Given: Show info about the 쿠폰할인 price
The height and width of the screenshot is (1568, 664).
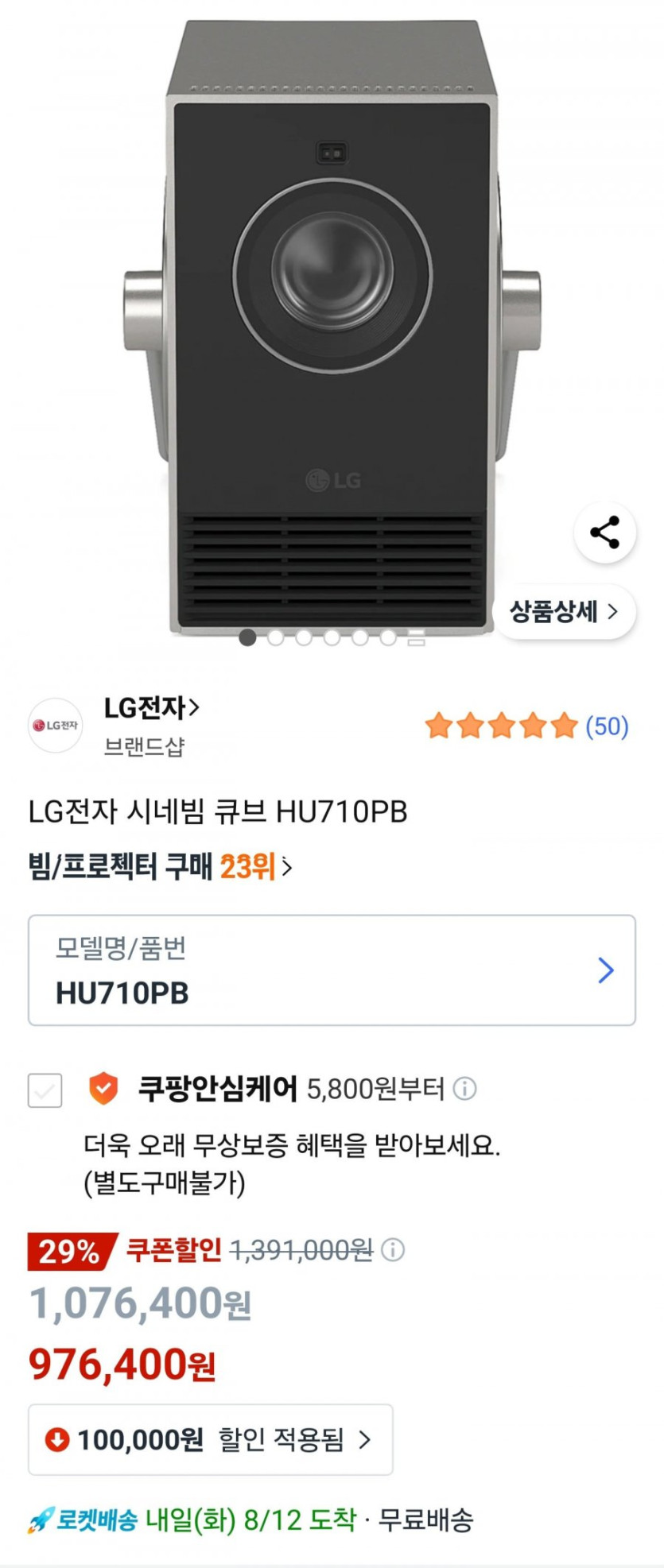Looking at the screenshot, I should pyautogui.click(x=392, y=1250).
